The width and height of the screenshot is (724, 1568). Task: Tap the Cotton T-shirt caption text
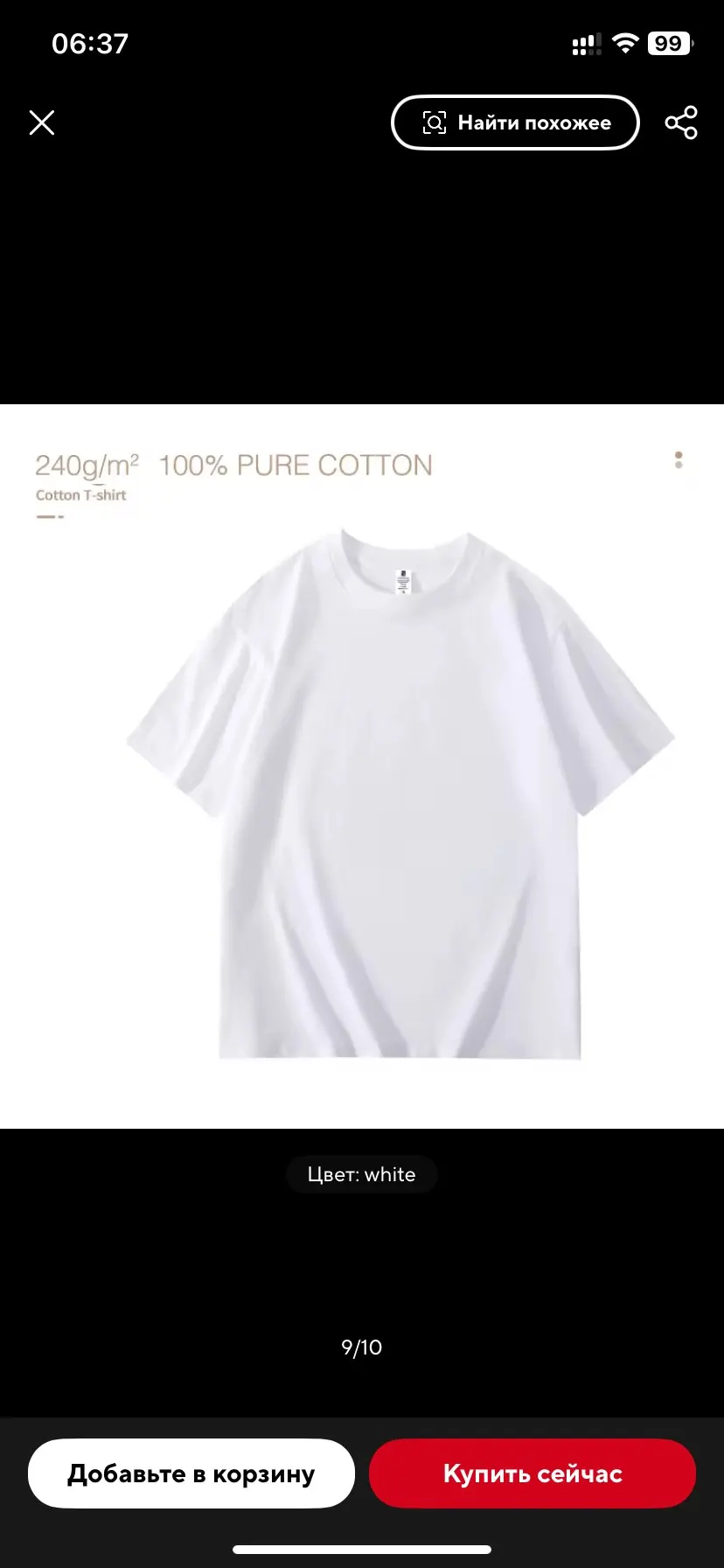click(x=80, y=494)
